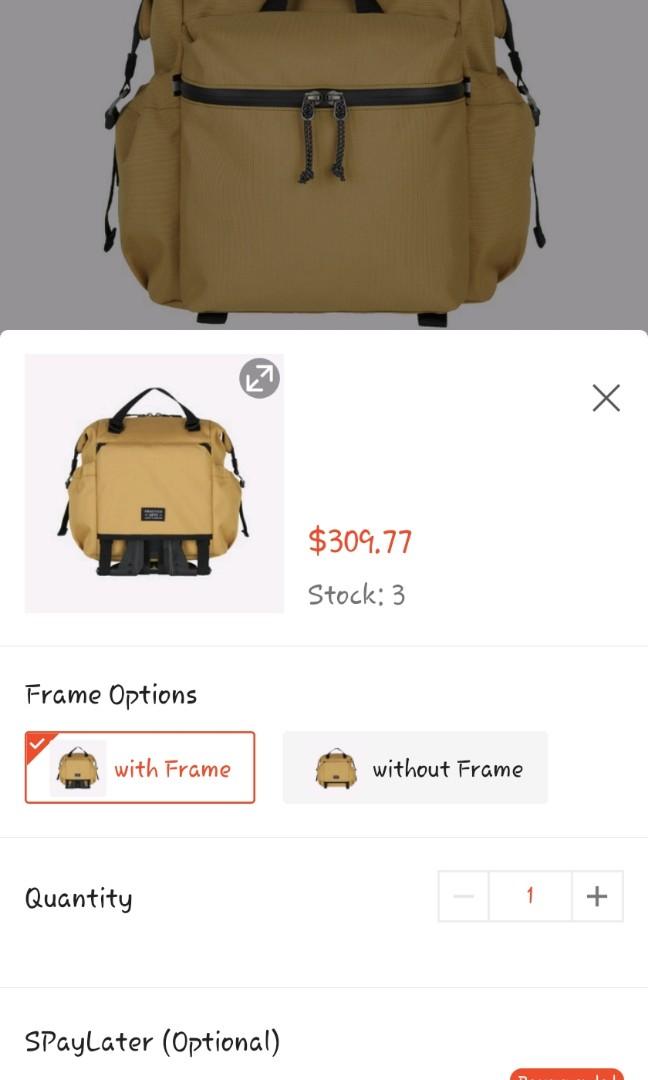Image resolution: width=648 pixels, height=1080 pixels.
Task: Expand the product thumbnail image
Action: click(259, 379)
